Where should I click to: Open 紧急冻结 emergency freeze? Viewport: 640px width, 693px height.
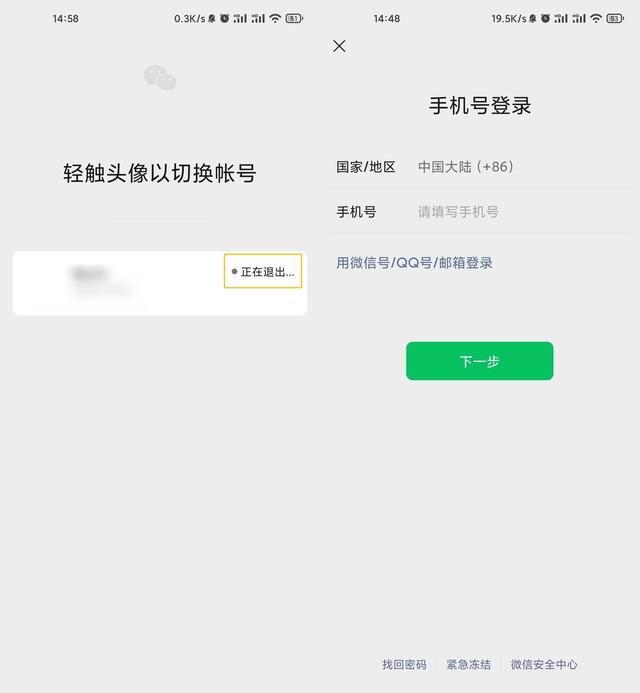click(468, 664)
